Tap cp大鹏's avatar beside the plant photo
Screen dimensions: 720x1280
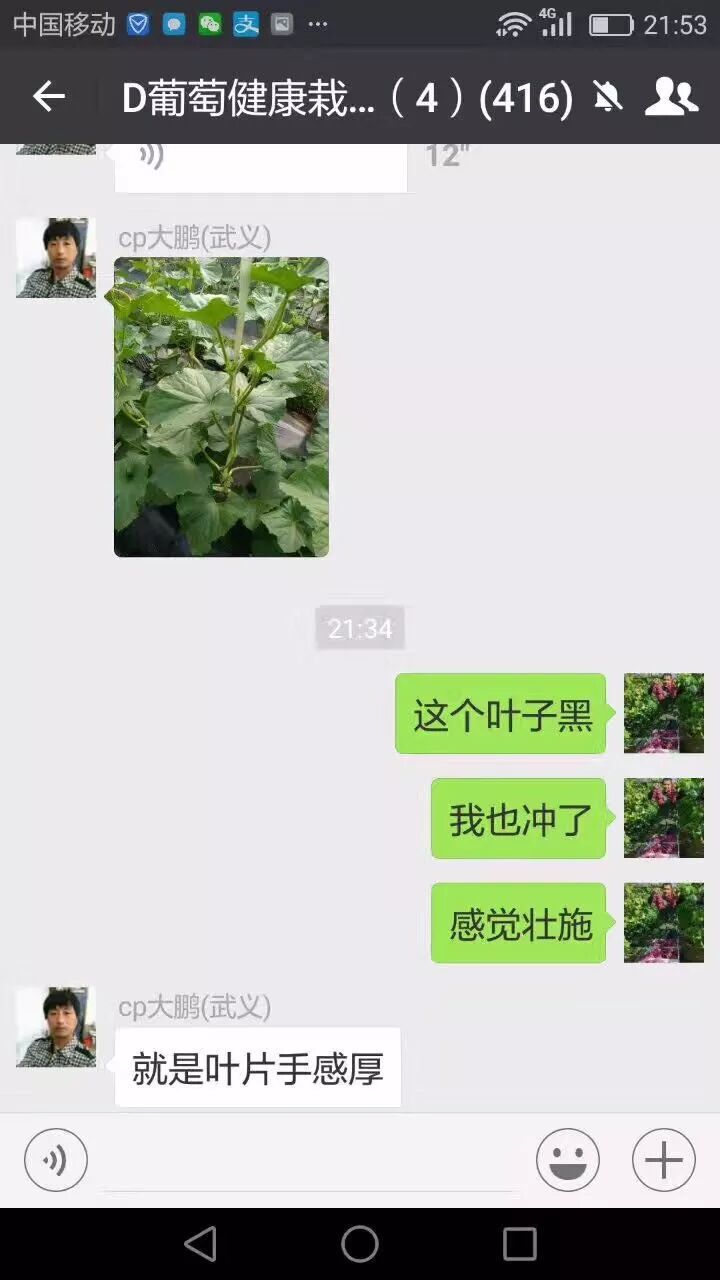[x=56, y=258]
